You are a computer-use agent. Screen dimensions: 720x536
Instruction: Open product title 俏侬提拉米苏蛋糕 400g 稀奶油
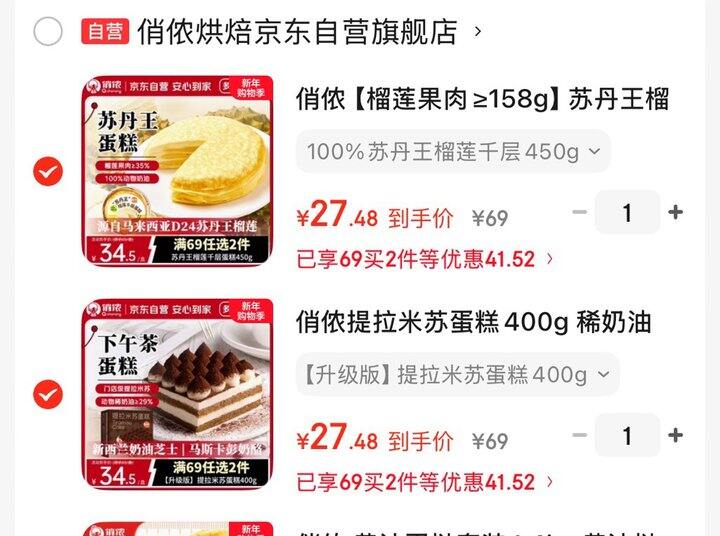click(x=473, y=322)
